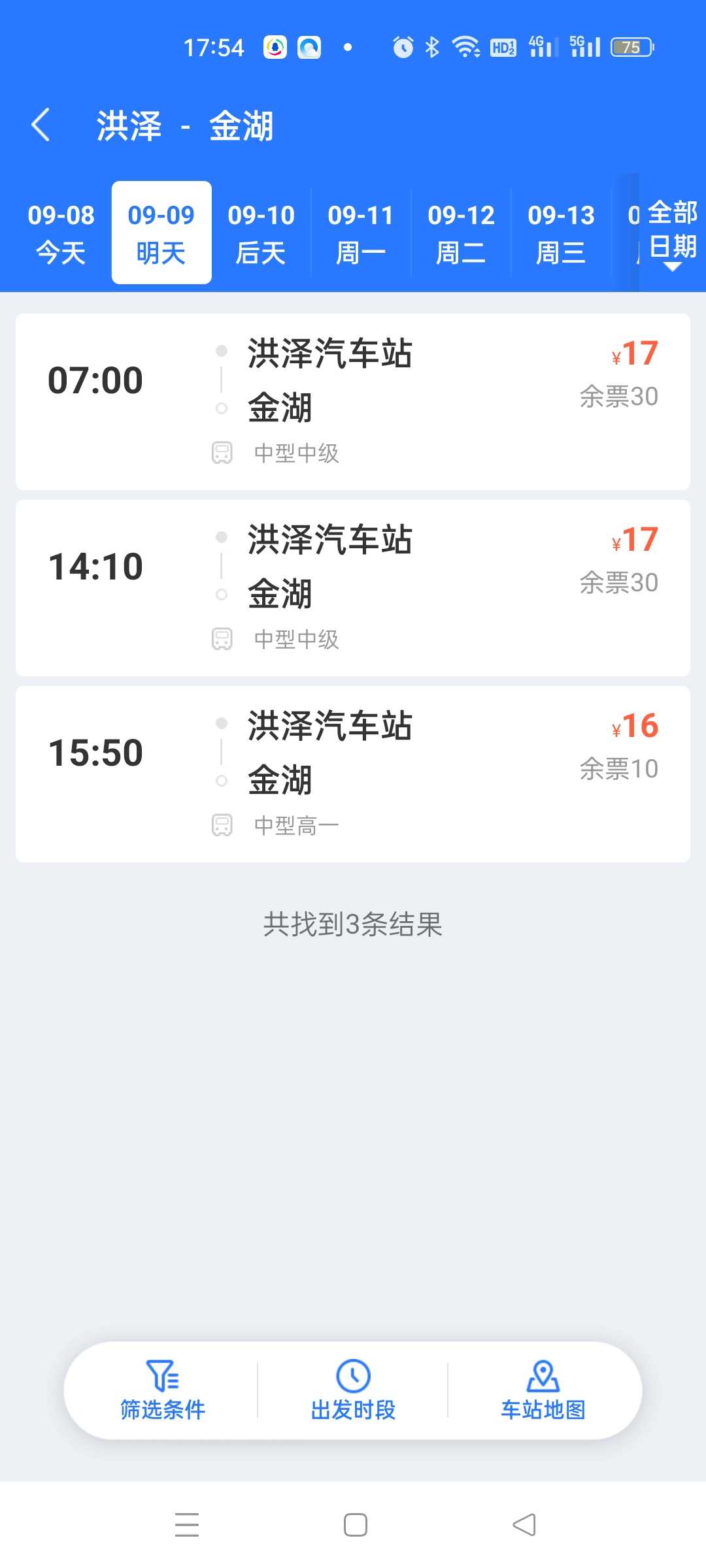The height and width of the screenshot is (1568, 706).
Task: Select 09-12 周二 departure date
Action: click(462, 233)
